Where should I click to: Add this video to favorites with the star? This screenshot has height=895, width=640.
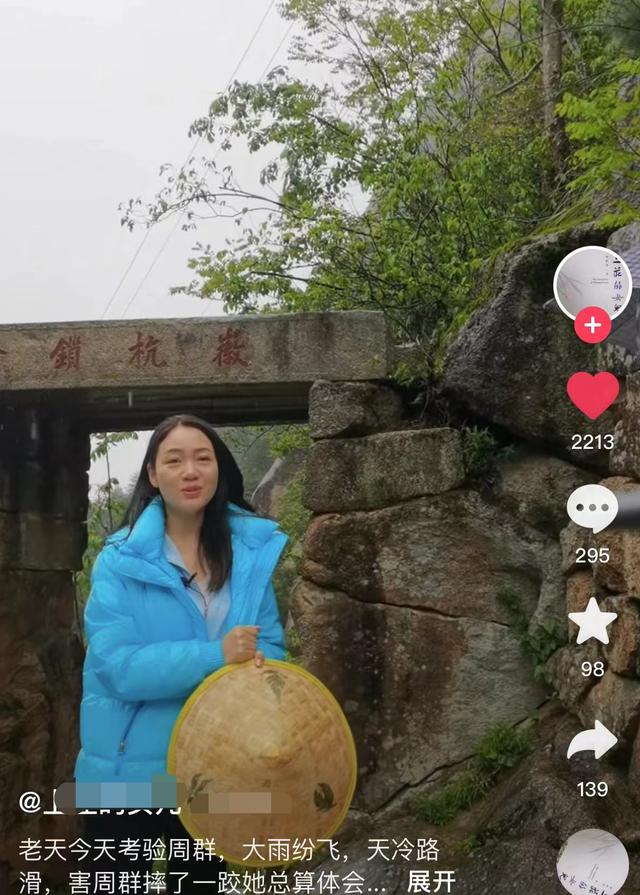592,622
